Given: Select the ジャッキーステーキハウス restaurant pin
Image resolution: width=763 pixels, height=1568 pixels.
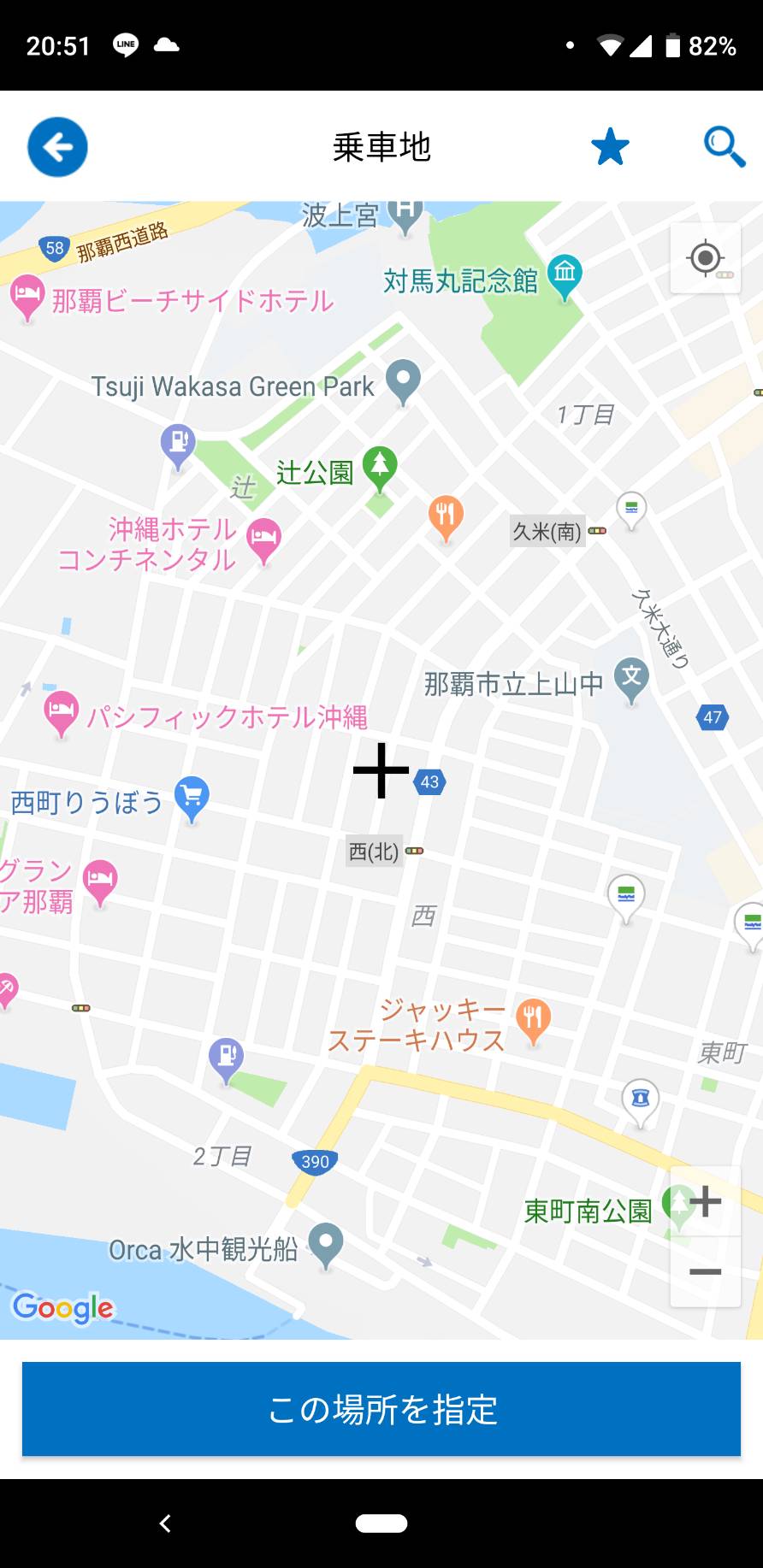Looking at the screenshot, I should [x=533, y=1022].
